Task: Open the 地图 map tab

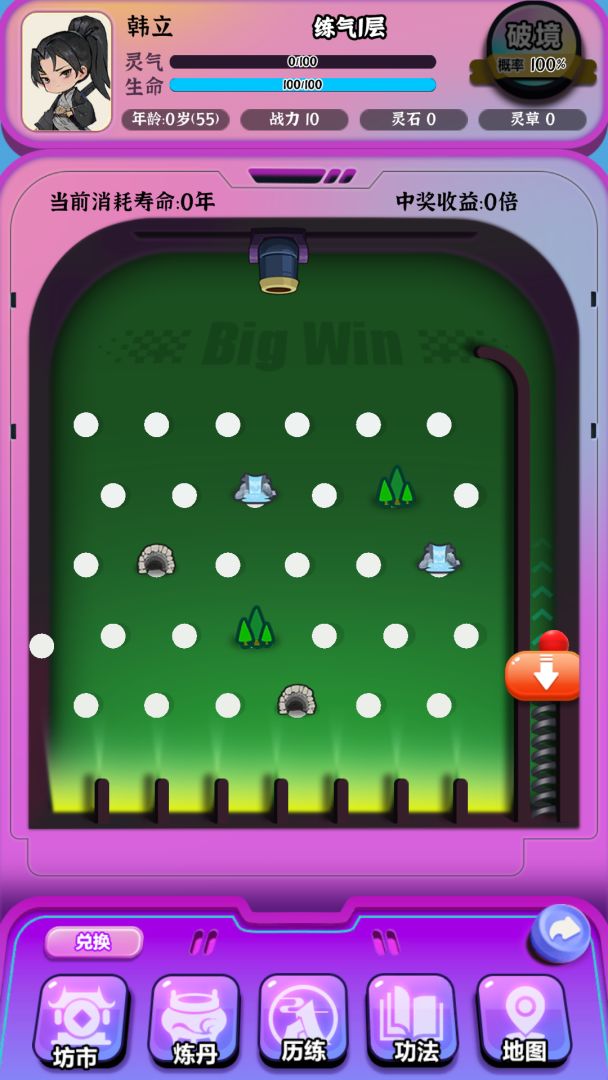Action: coord(523,1022)
